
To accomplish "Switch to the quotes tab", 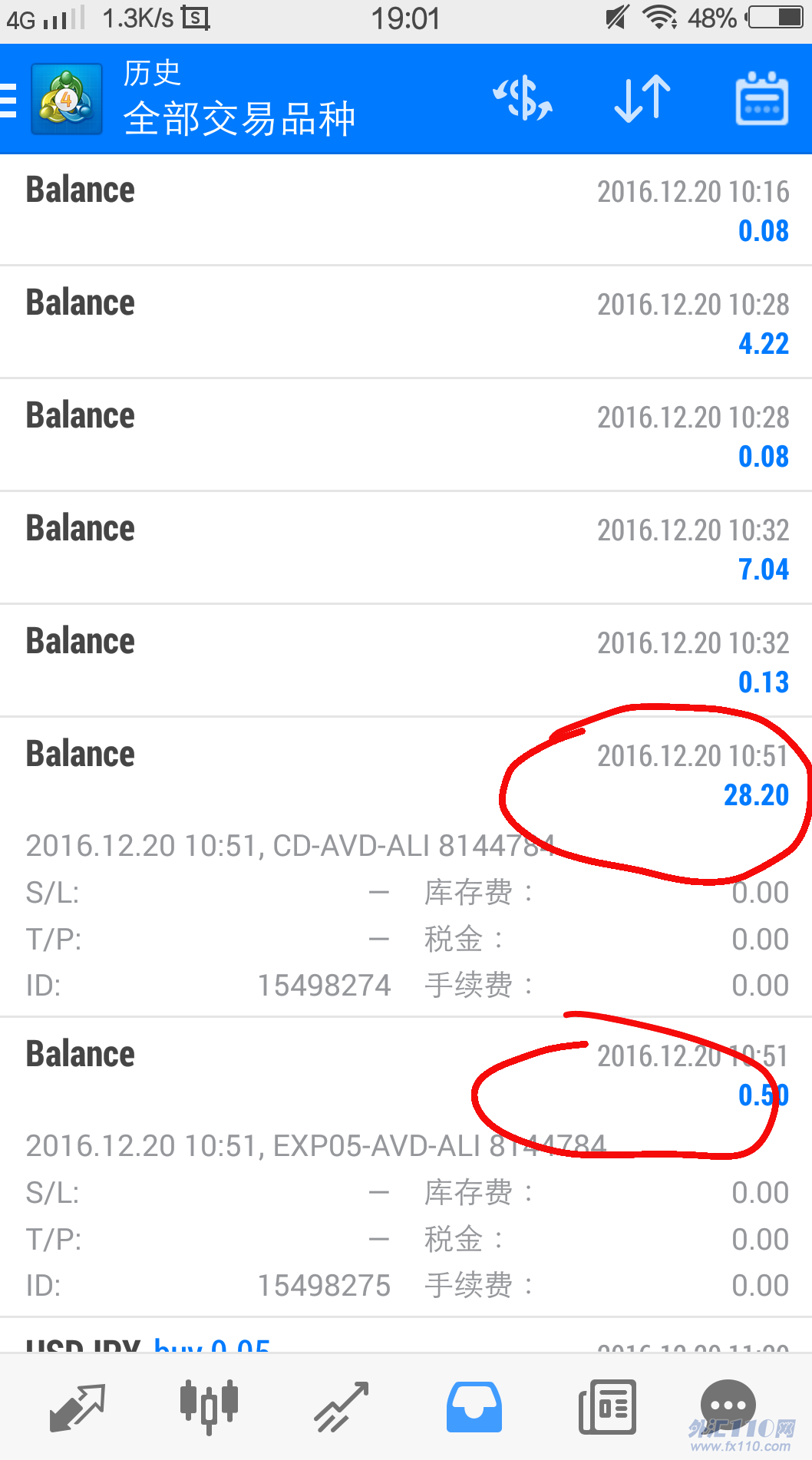I will (x=77, y=1407).
